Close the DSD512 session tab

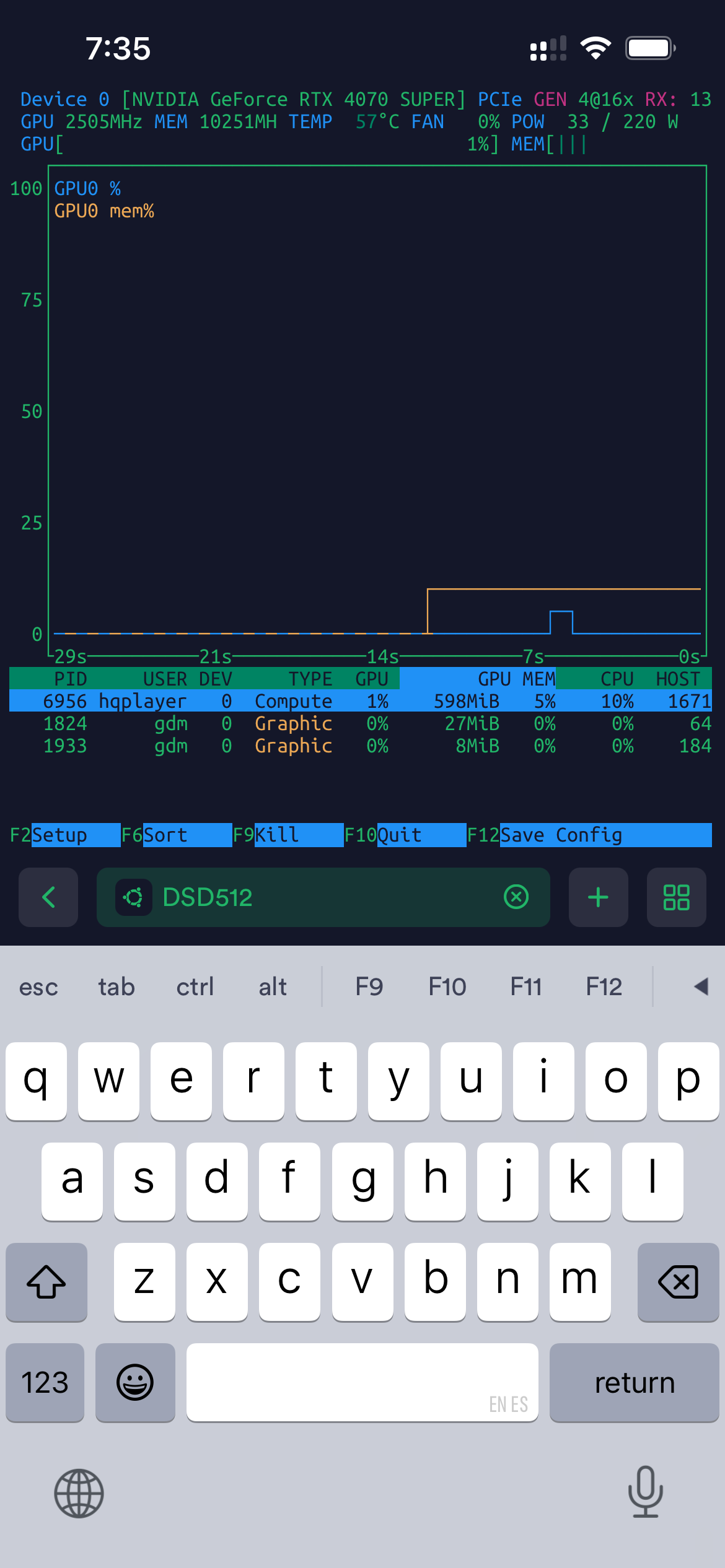click(x=516, y=897)
